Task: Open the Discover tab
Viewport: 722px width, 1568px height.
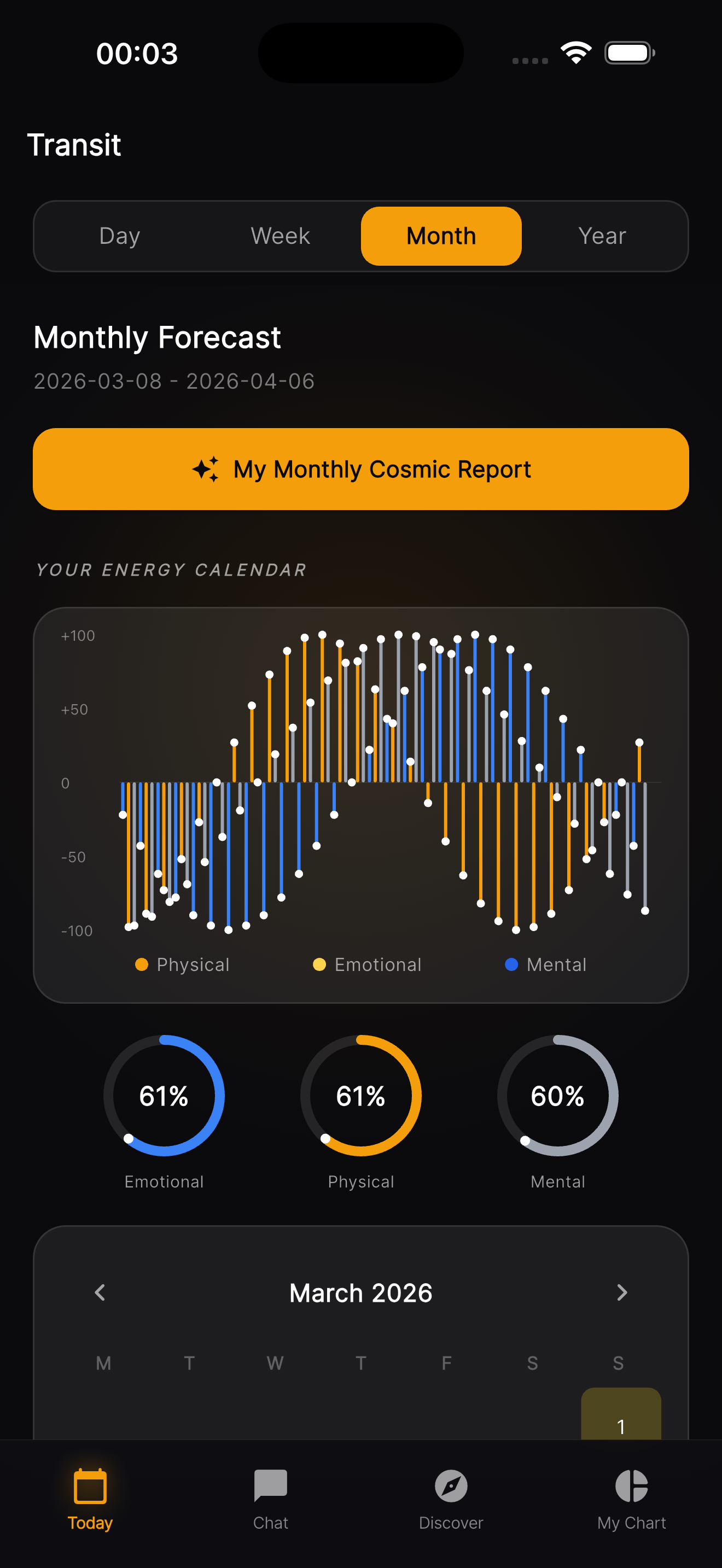Action: (451, 1498)
